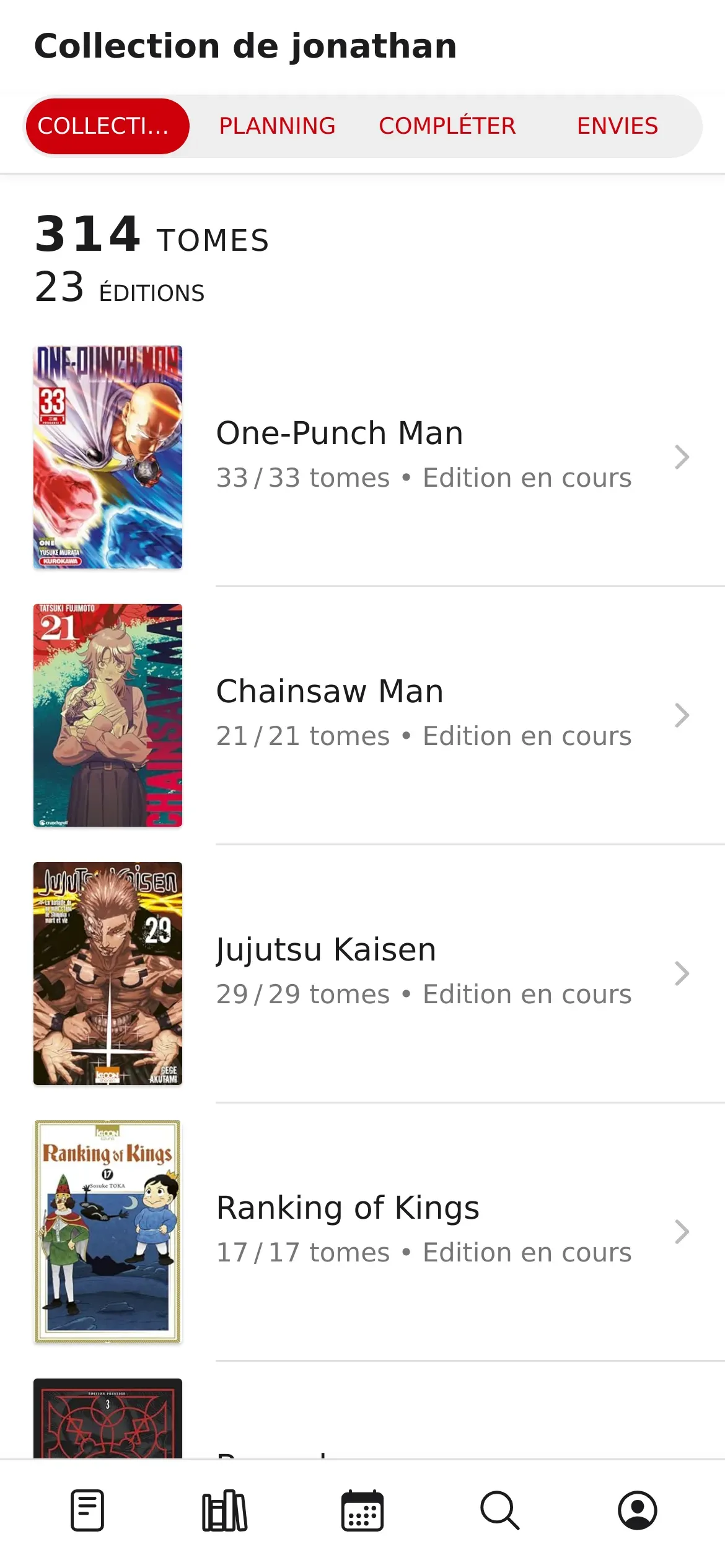Go to the bookshelf collection icon
725x1568 pixels.
[225, 1510]
